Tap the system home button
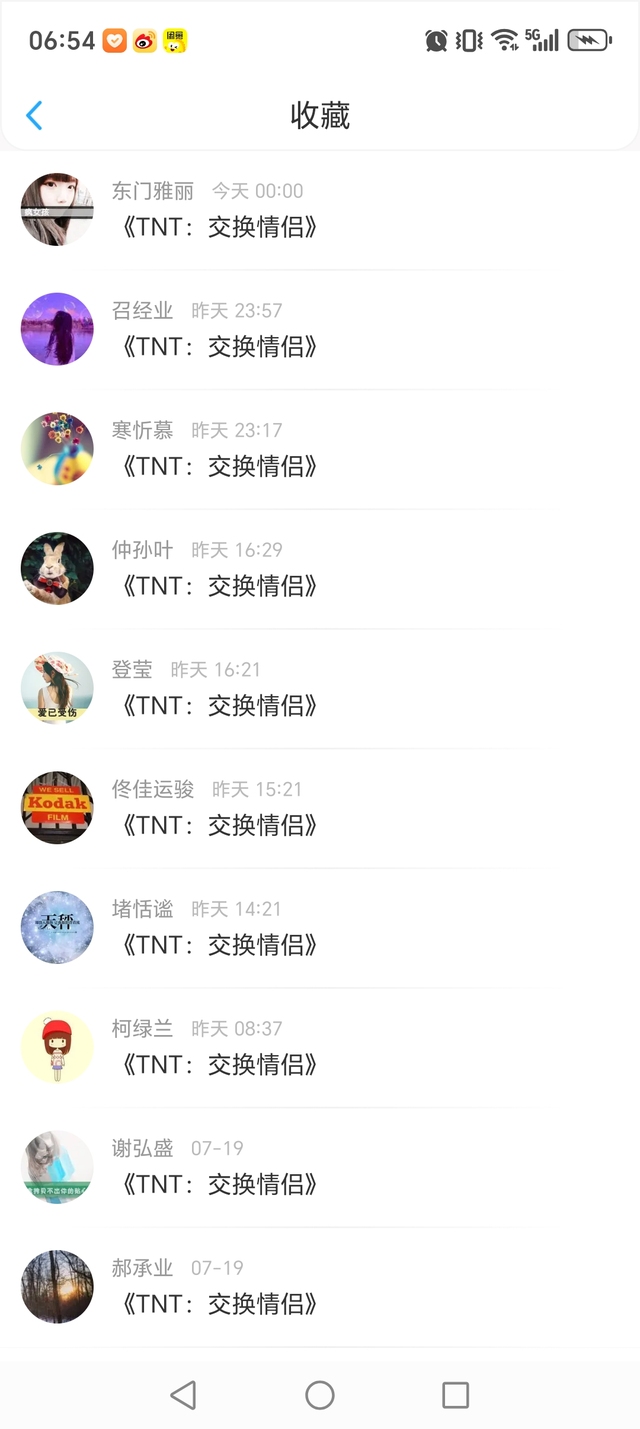Image resolution: width=640 pixels, height=1429 pixels. (320, 1395)
